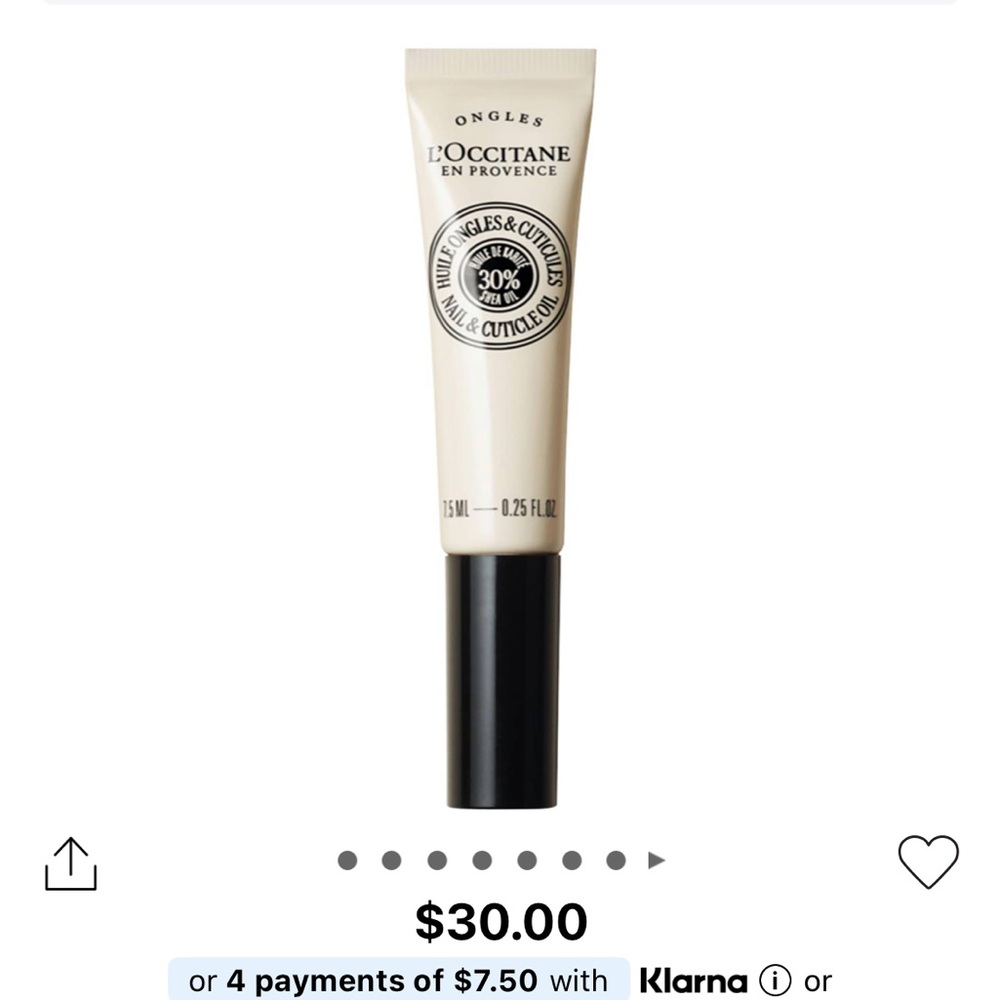This screenshot has height=1000, width=1000.
Task: Open Klarna payment info icon
Action: click(x=775, y=981)
